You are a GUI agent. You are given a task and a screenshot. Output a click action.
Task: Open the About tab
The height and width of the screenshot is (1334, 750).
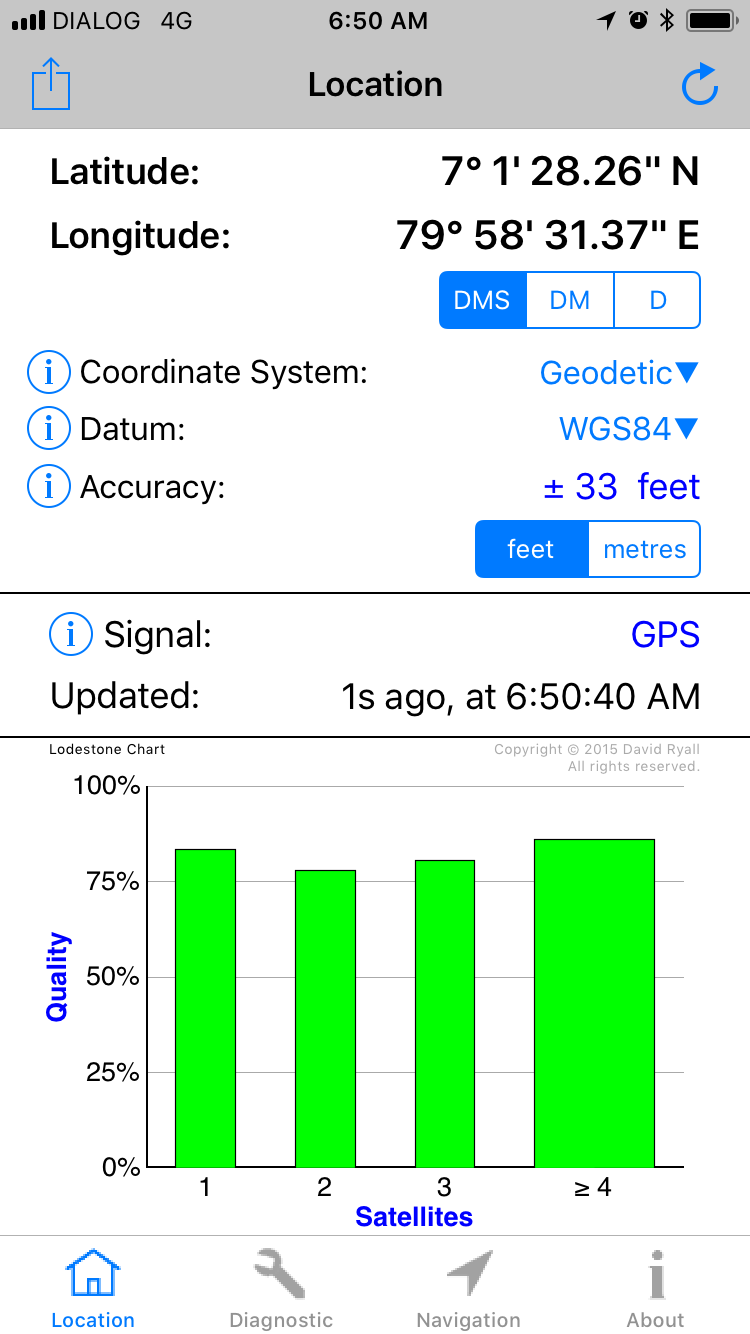coord(656,1290)
